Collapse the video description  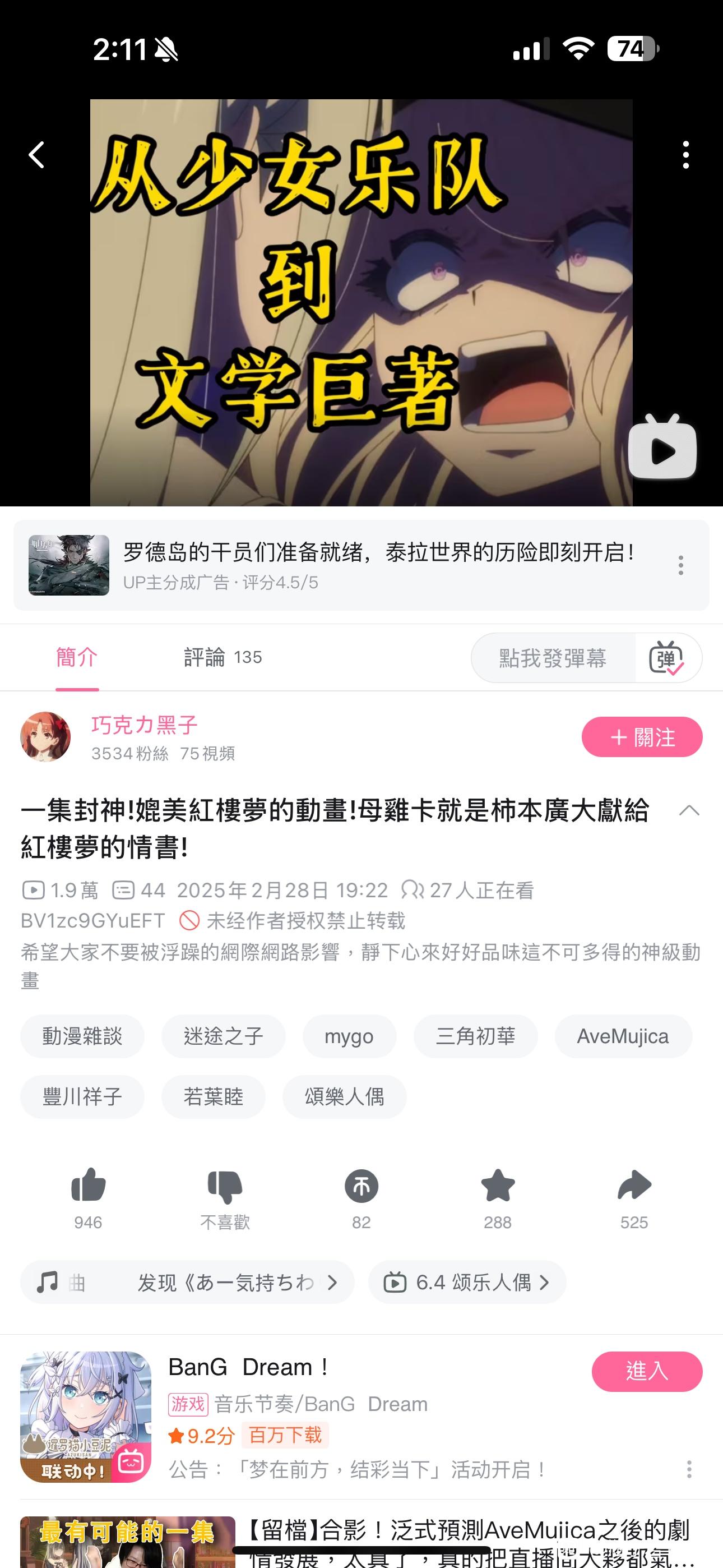click(x=689, y=810)
